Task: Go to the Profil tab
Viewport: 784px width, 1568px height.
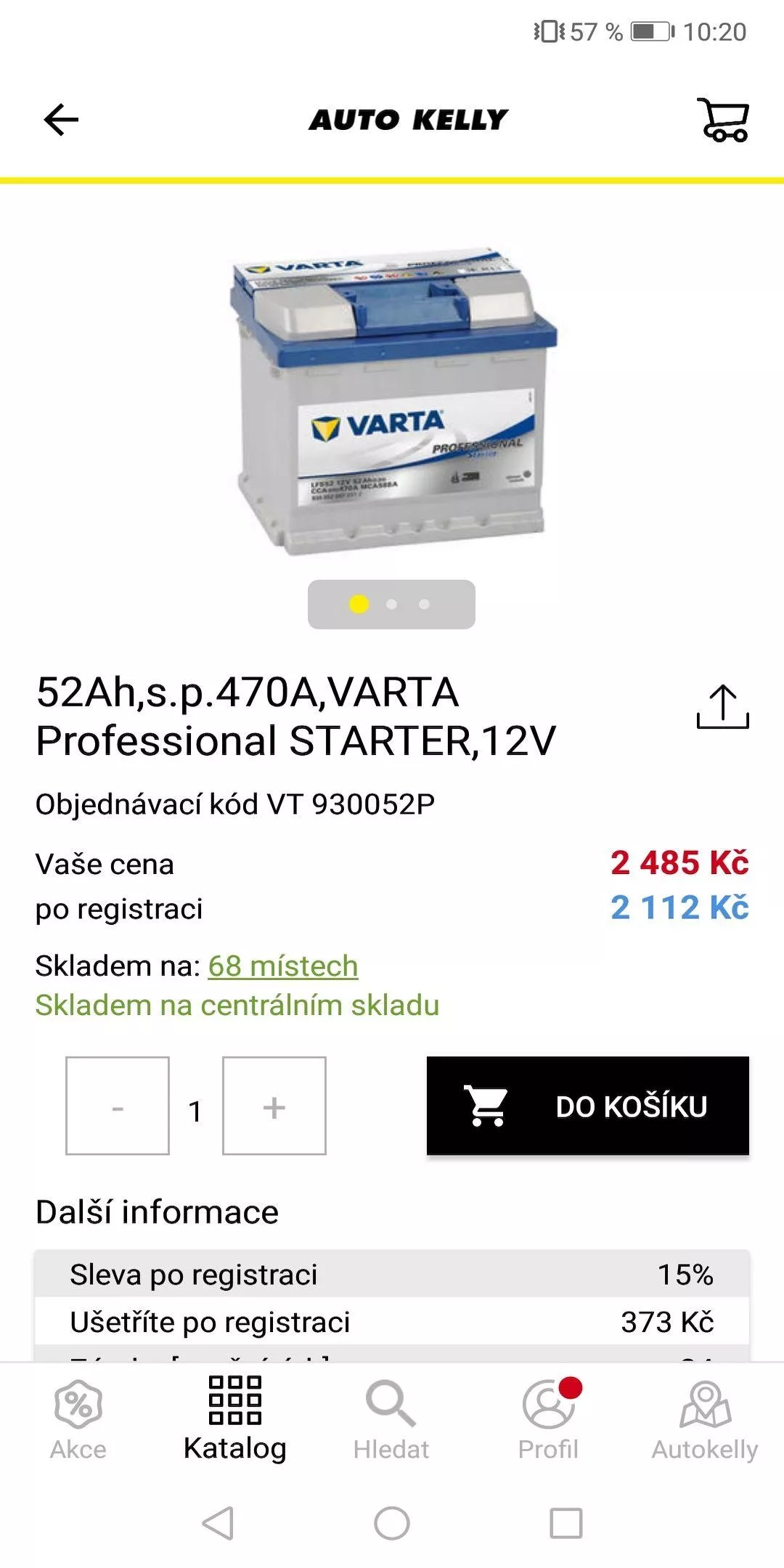Action: pos(549,1421)
